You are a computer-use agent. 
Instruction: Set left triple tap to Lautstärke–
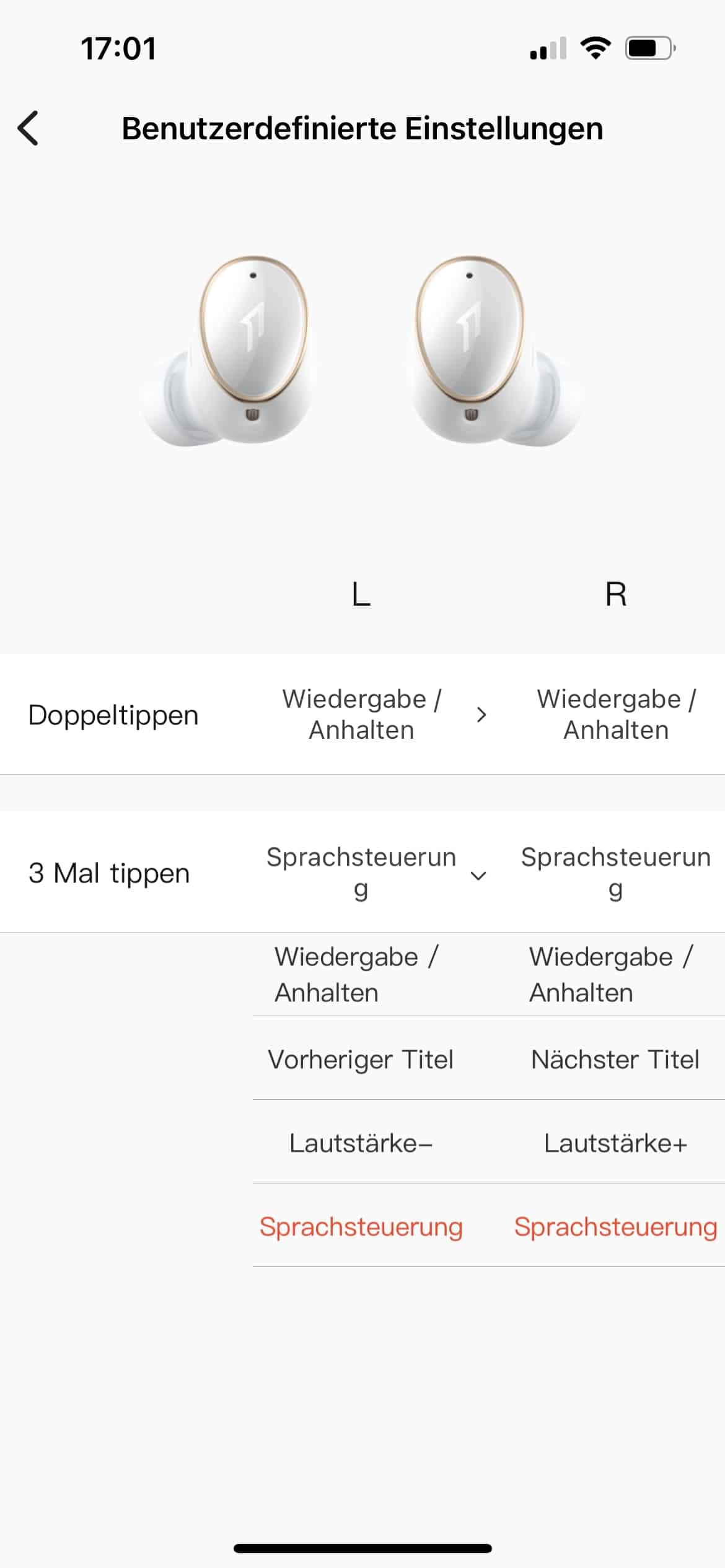click(361, 1143)
